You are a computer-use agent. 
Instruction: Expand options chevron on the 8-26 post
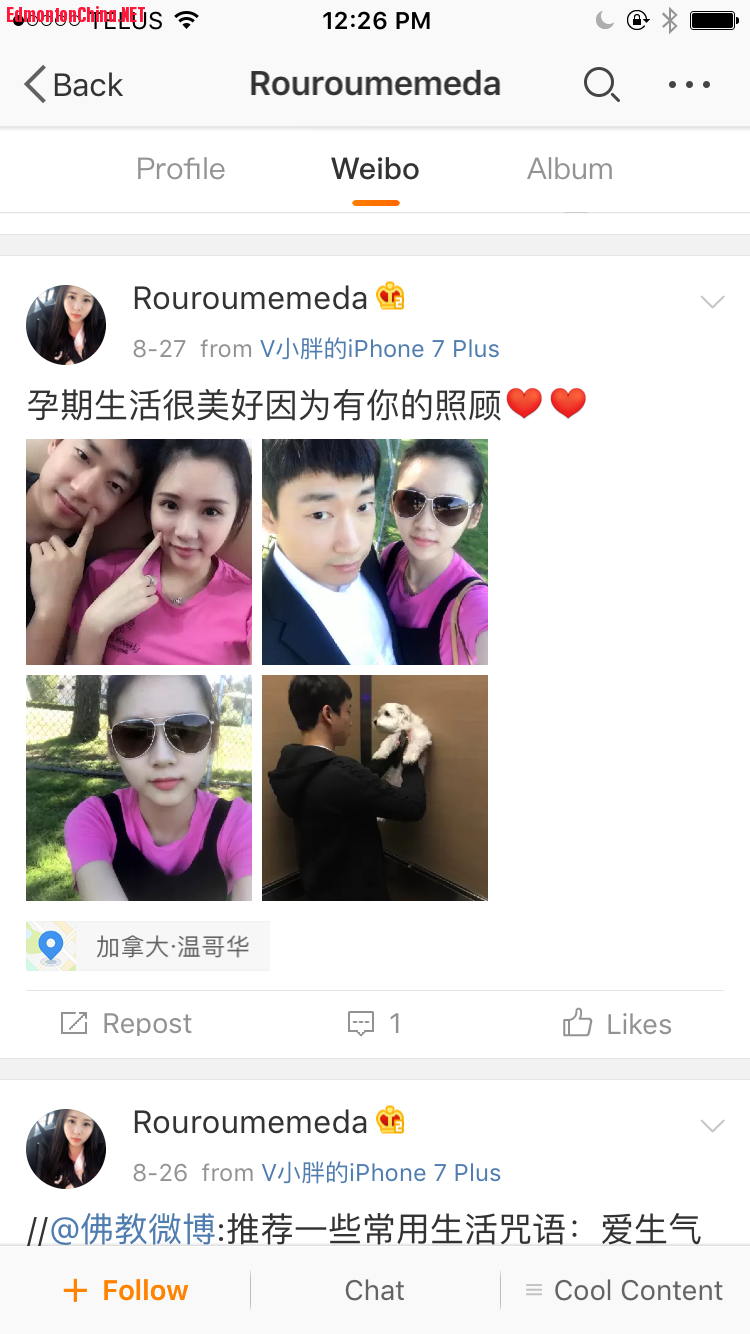point(712,1126)
